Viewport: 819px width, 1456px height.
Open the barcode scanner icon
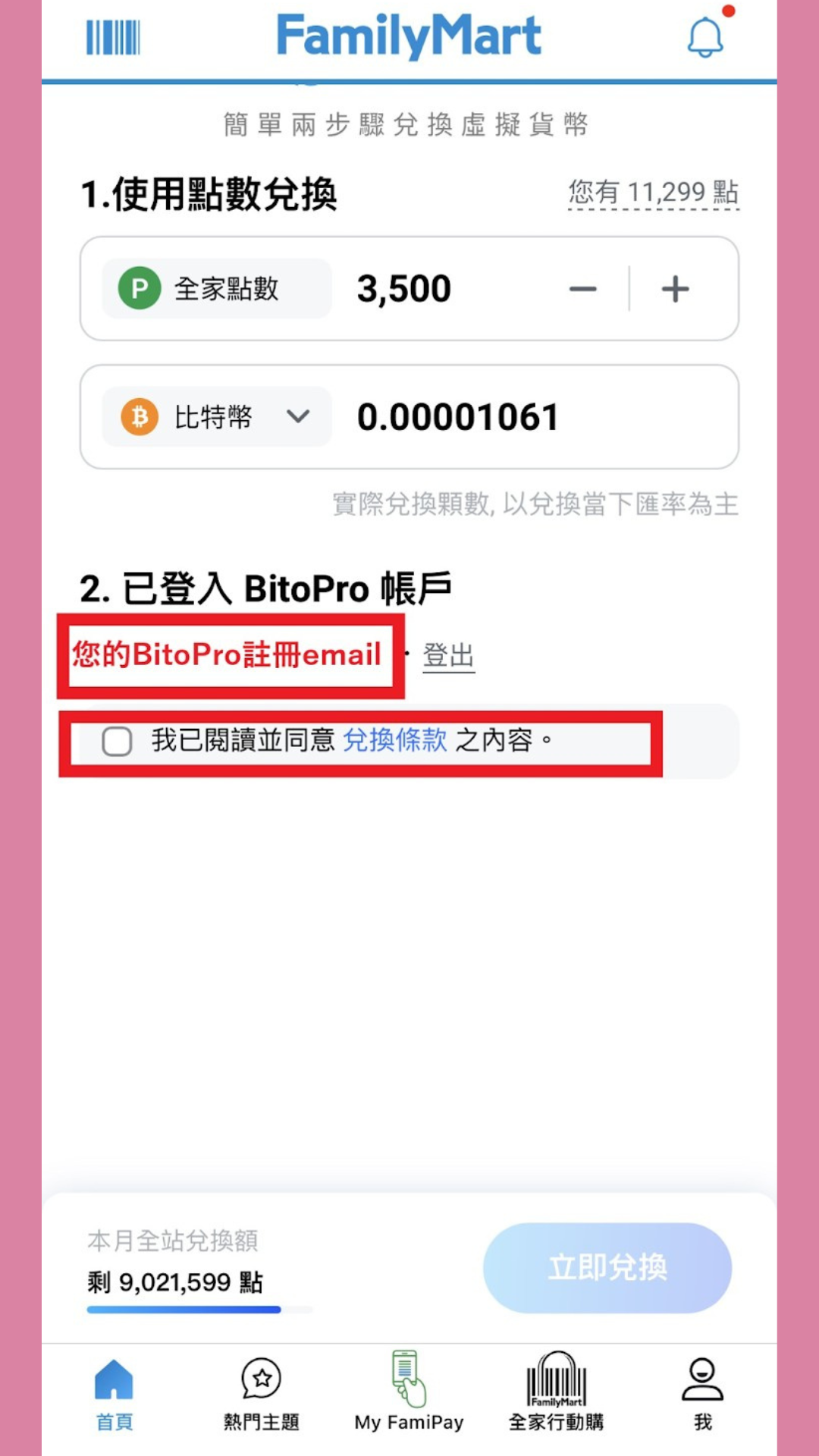113,37
